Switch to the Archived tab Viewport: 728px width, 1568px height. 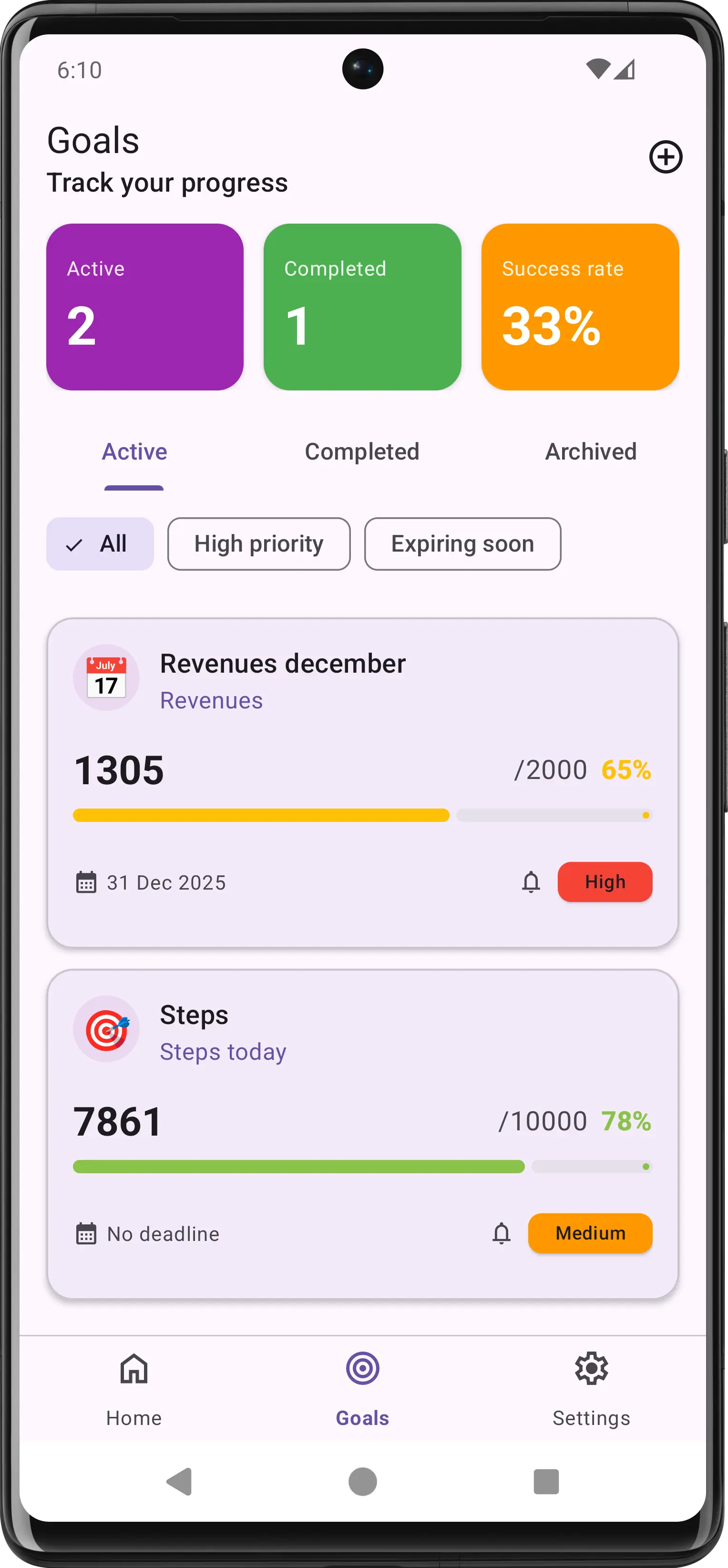(x=590, y=451)
